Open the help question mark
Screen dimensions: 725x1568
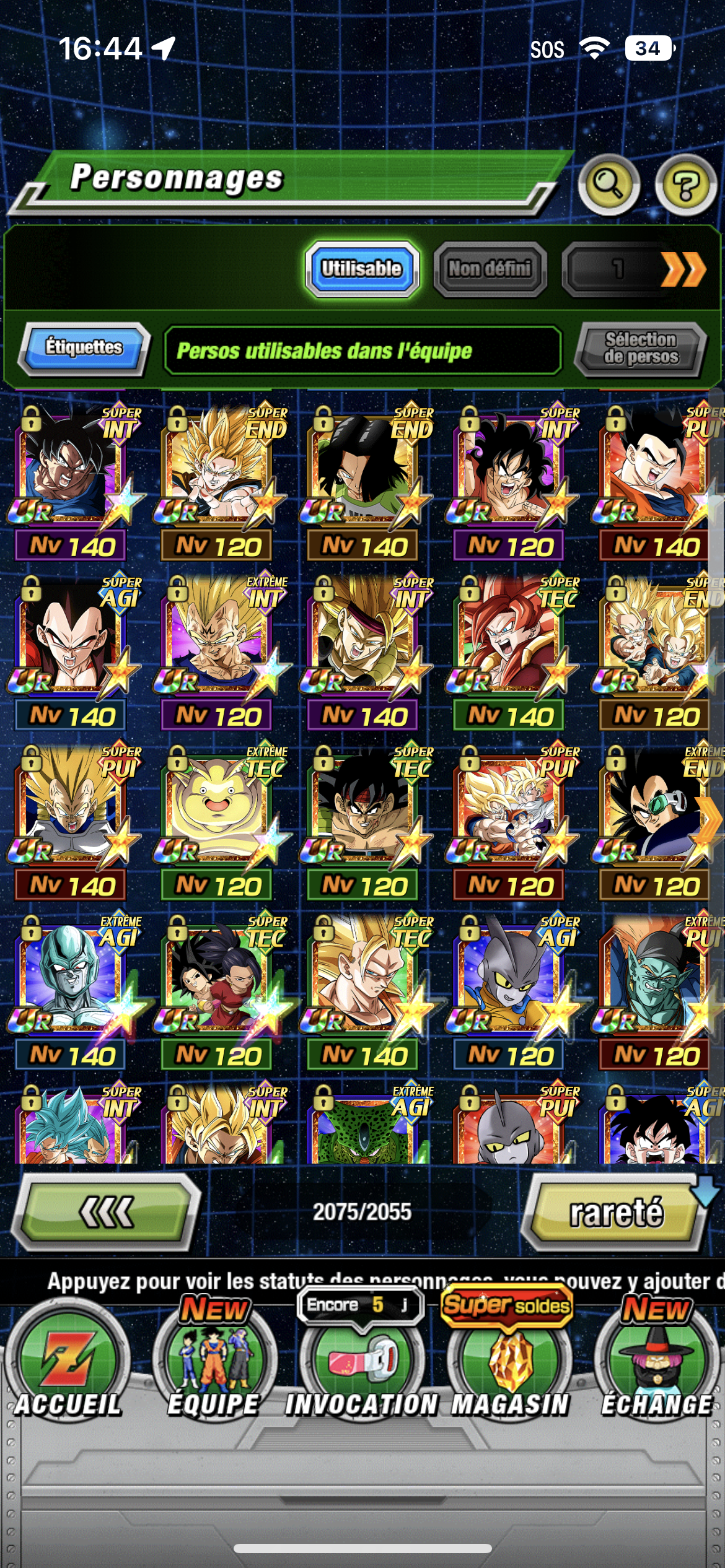click(686, 184)
